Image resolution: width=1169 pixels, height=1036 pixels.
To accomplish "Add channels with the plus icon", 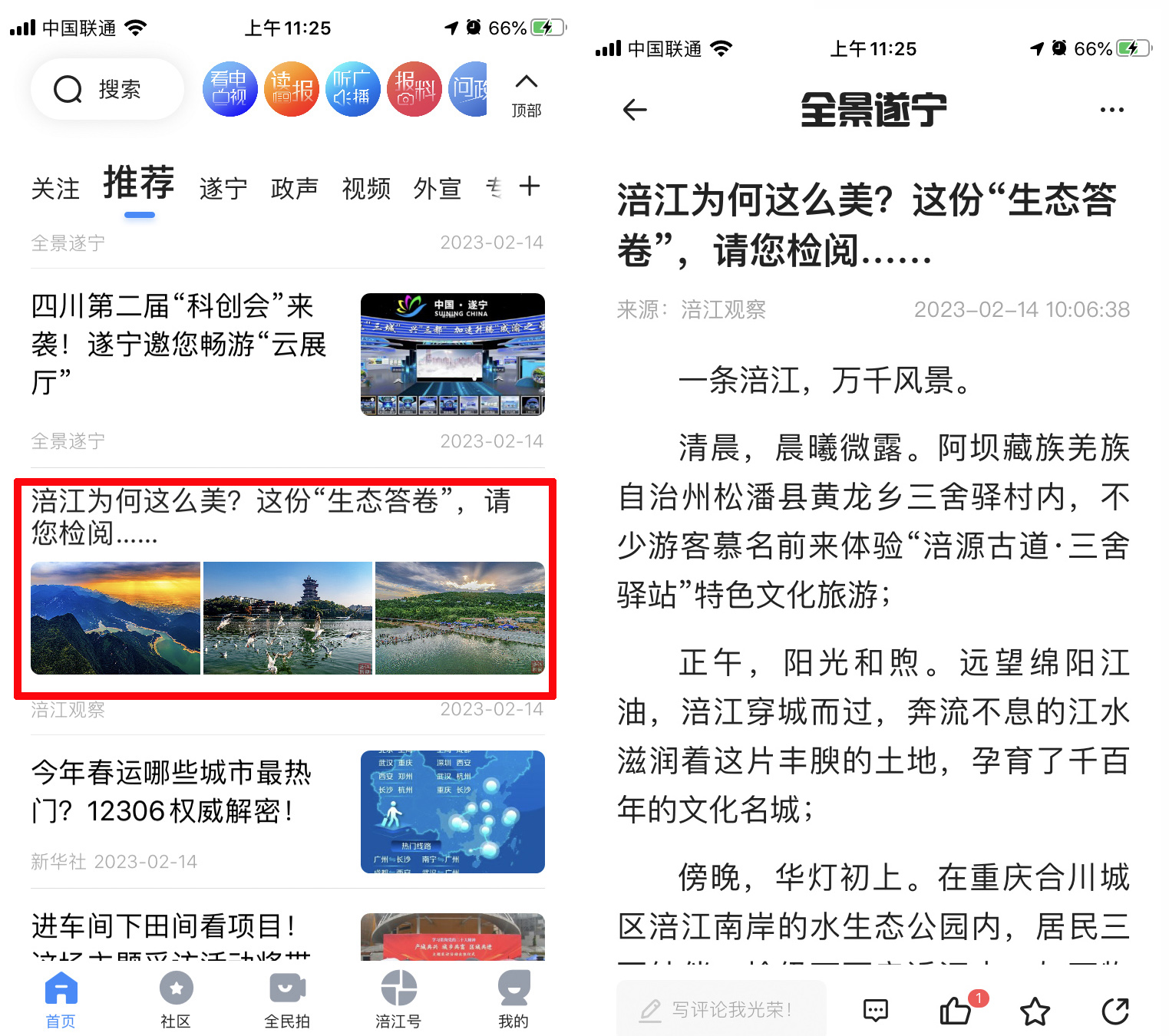I will [x=530, y=186].
